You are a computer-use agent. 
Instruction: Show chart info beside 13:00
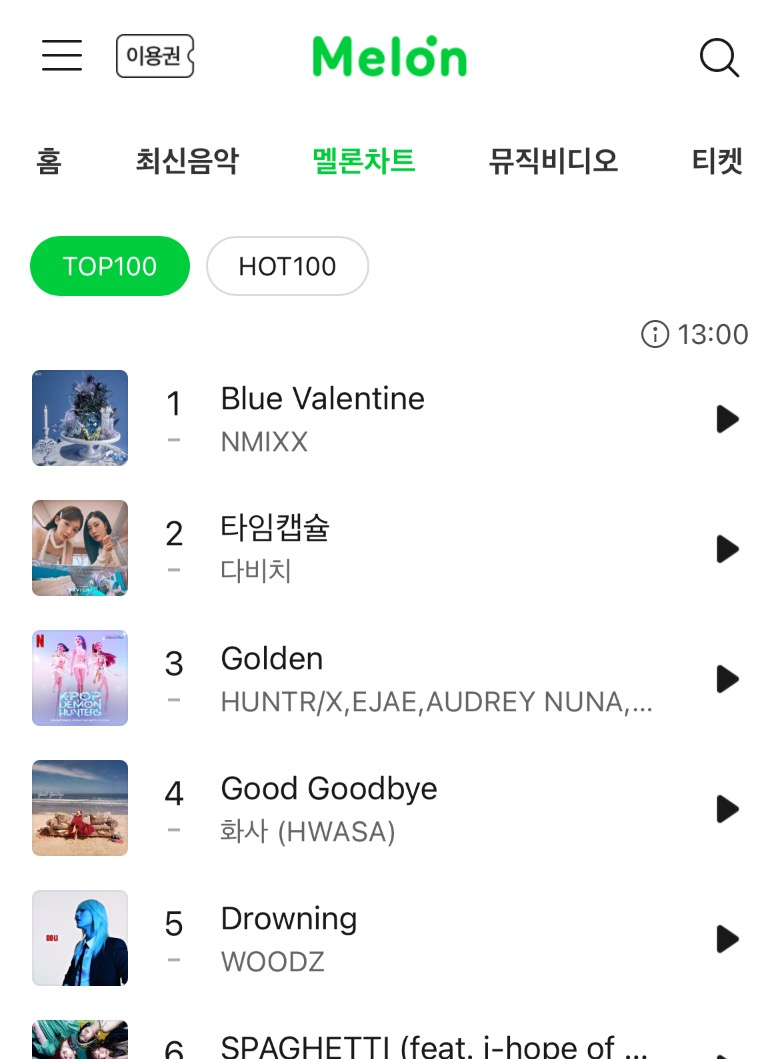[654, 334]
